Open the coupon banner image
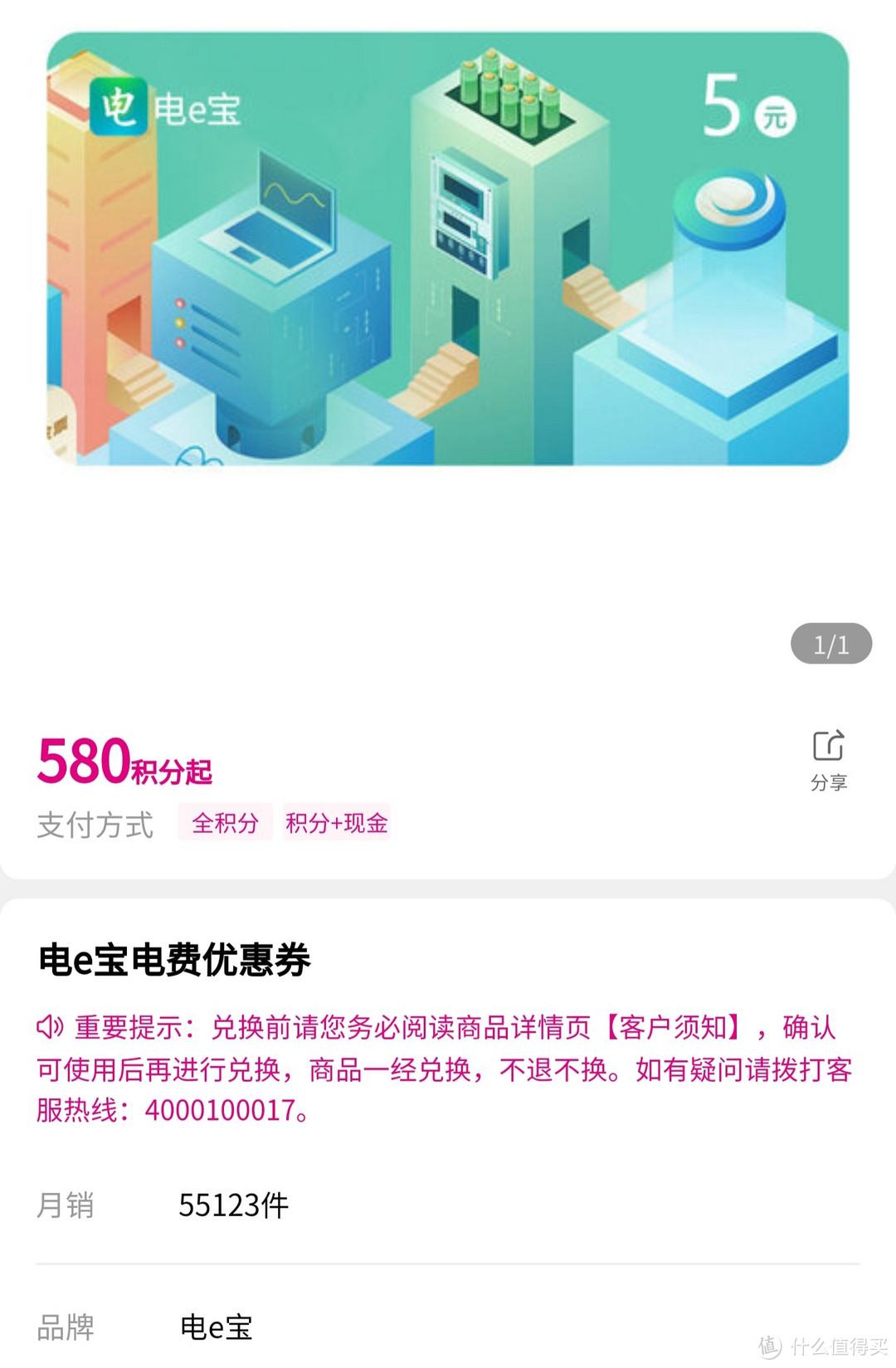896x1368 pixels. [448, 249]
